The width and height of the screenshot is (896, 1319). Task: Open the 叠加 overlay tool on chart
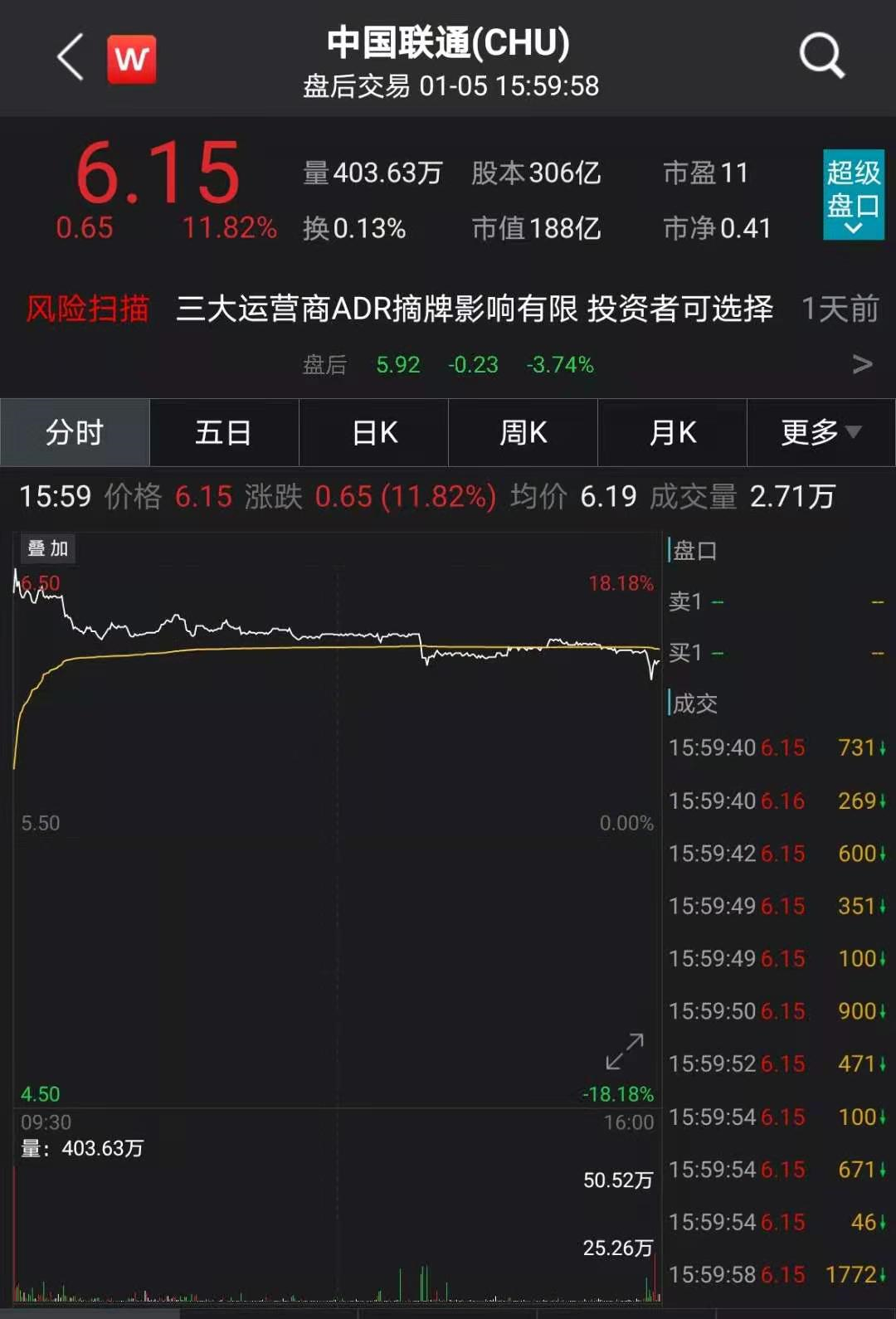[46, 548]
